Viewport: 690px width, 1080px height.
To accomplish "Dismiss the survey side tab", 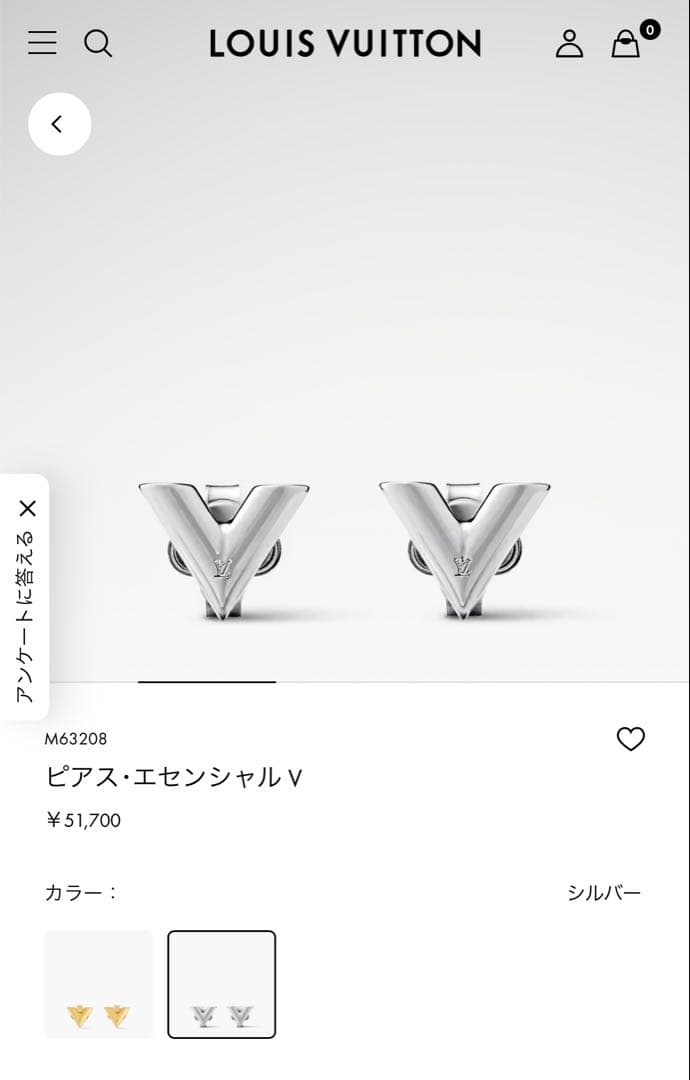I will (x=27, y=508).
